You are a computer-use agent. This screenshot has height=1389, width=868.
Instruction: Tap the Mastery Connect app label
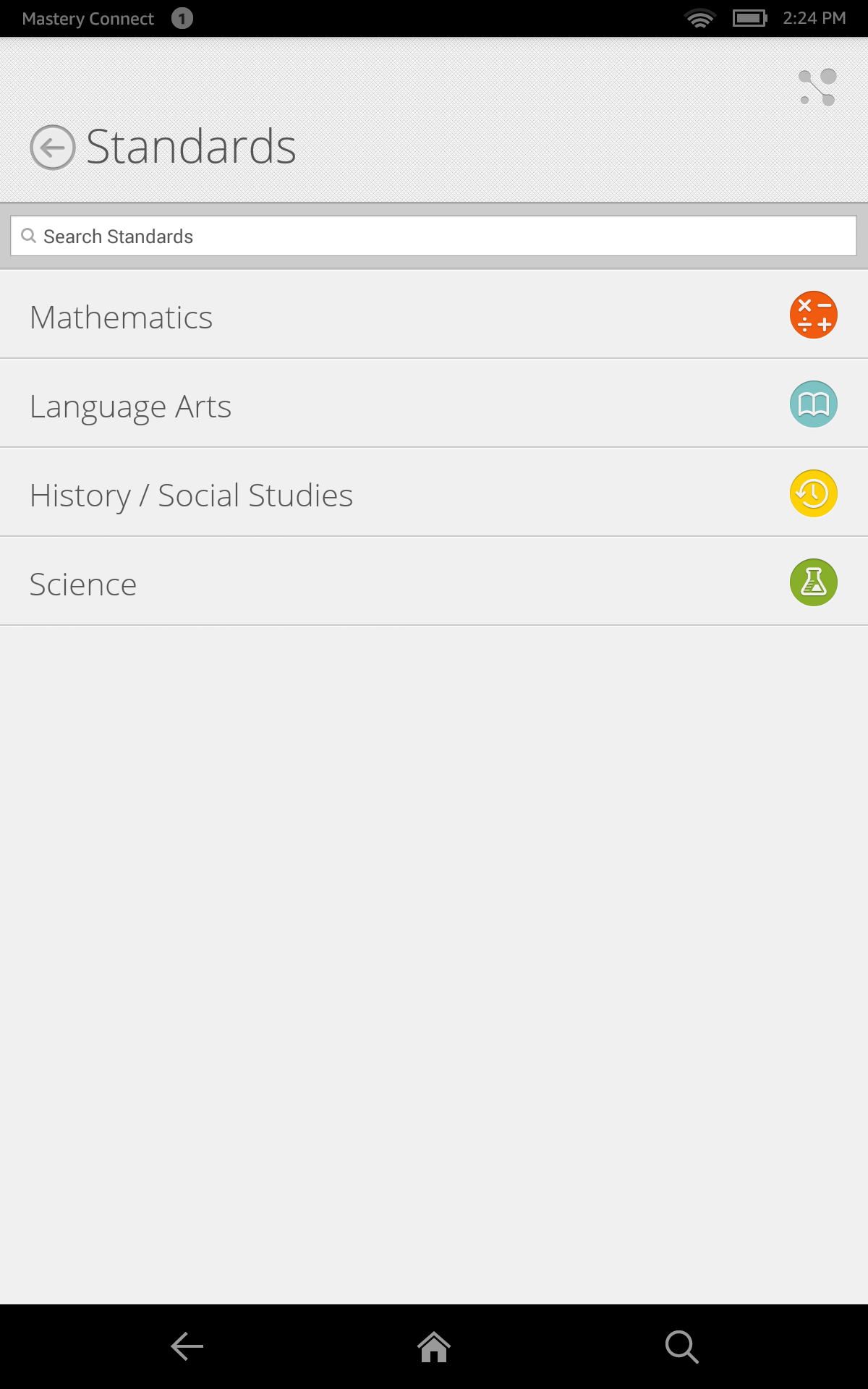[x=87, y=18]
